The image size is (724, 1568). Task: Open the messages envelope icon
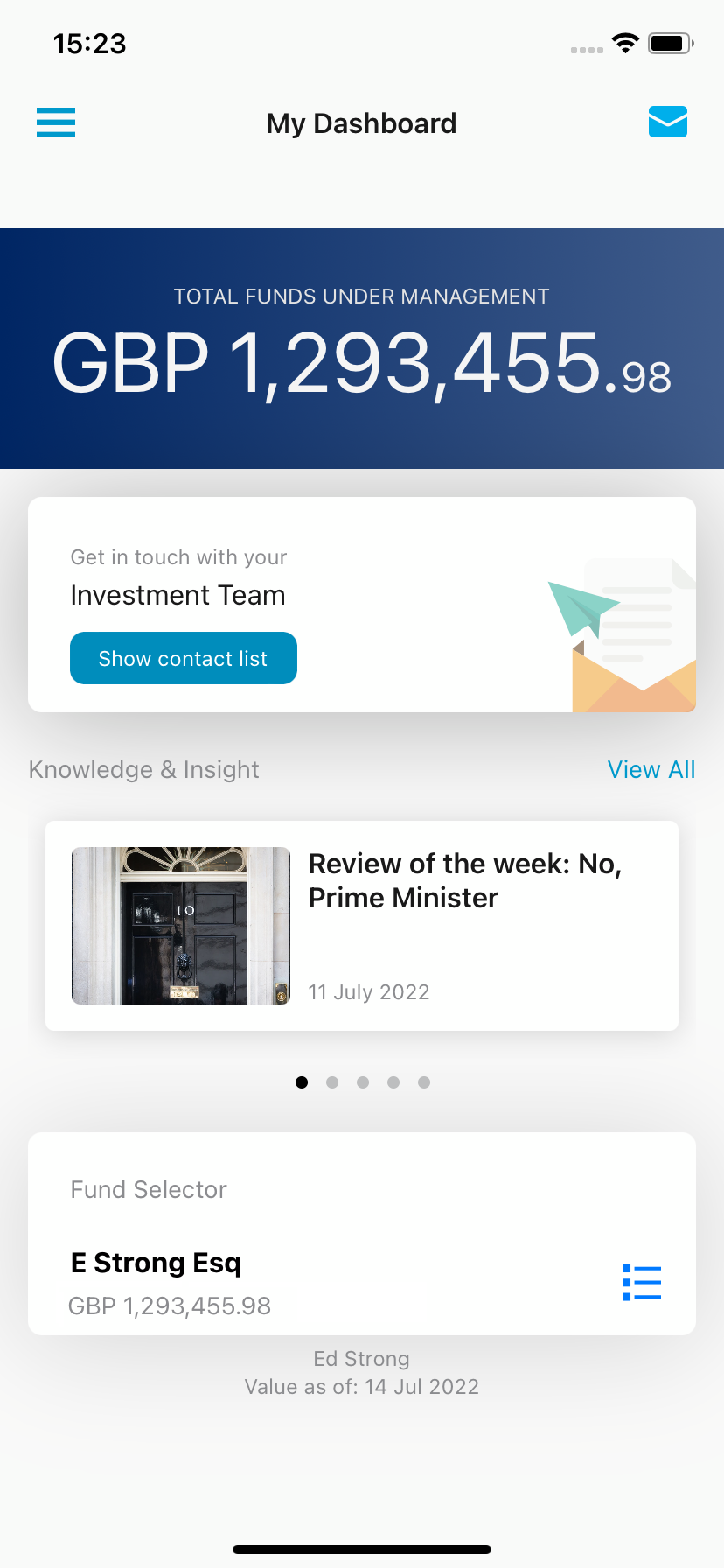667,122
